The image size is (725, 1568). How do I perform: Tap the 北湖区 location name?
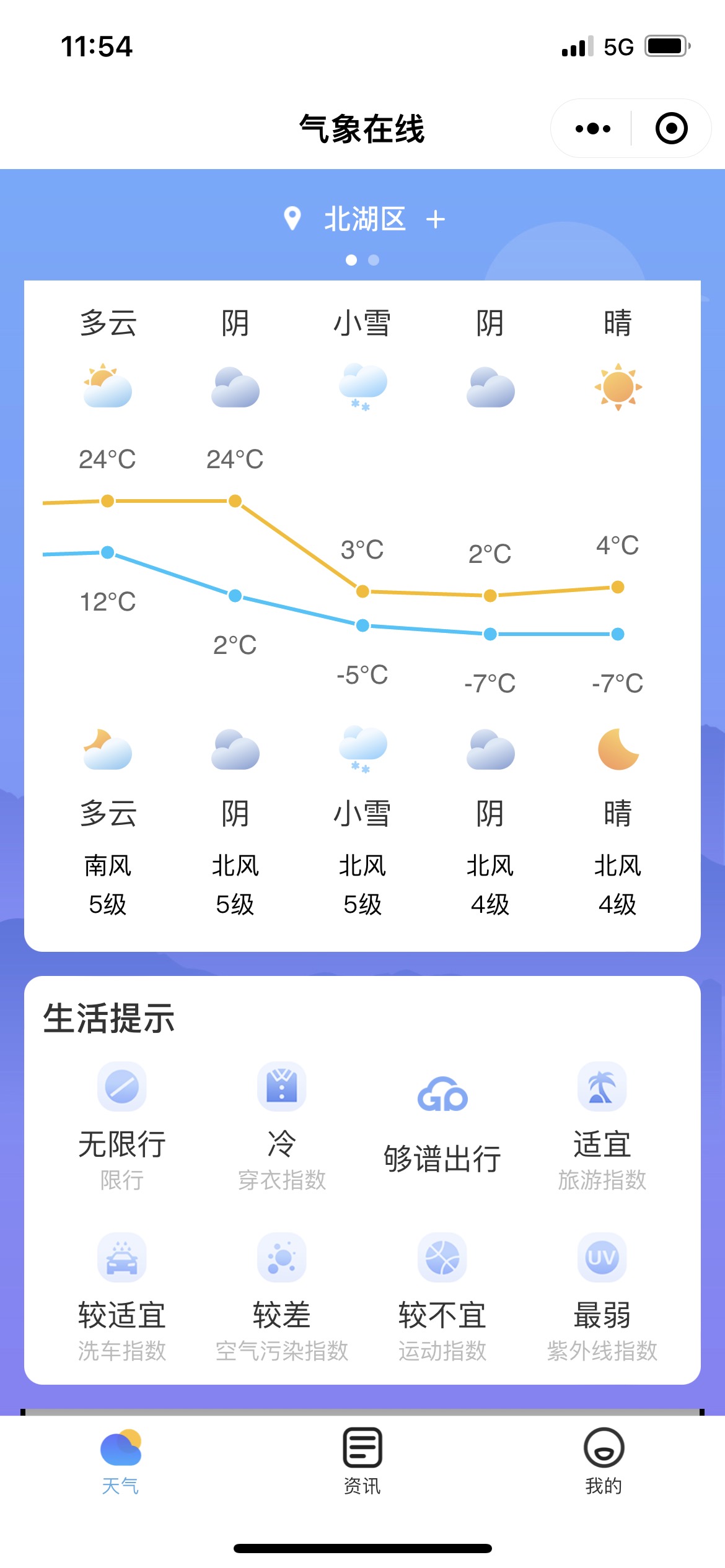pos(364,219)
